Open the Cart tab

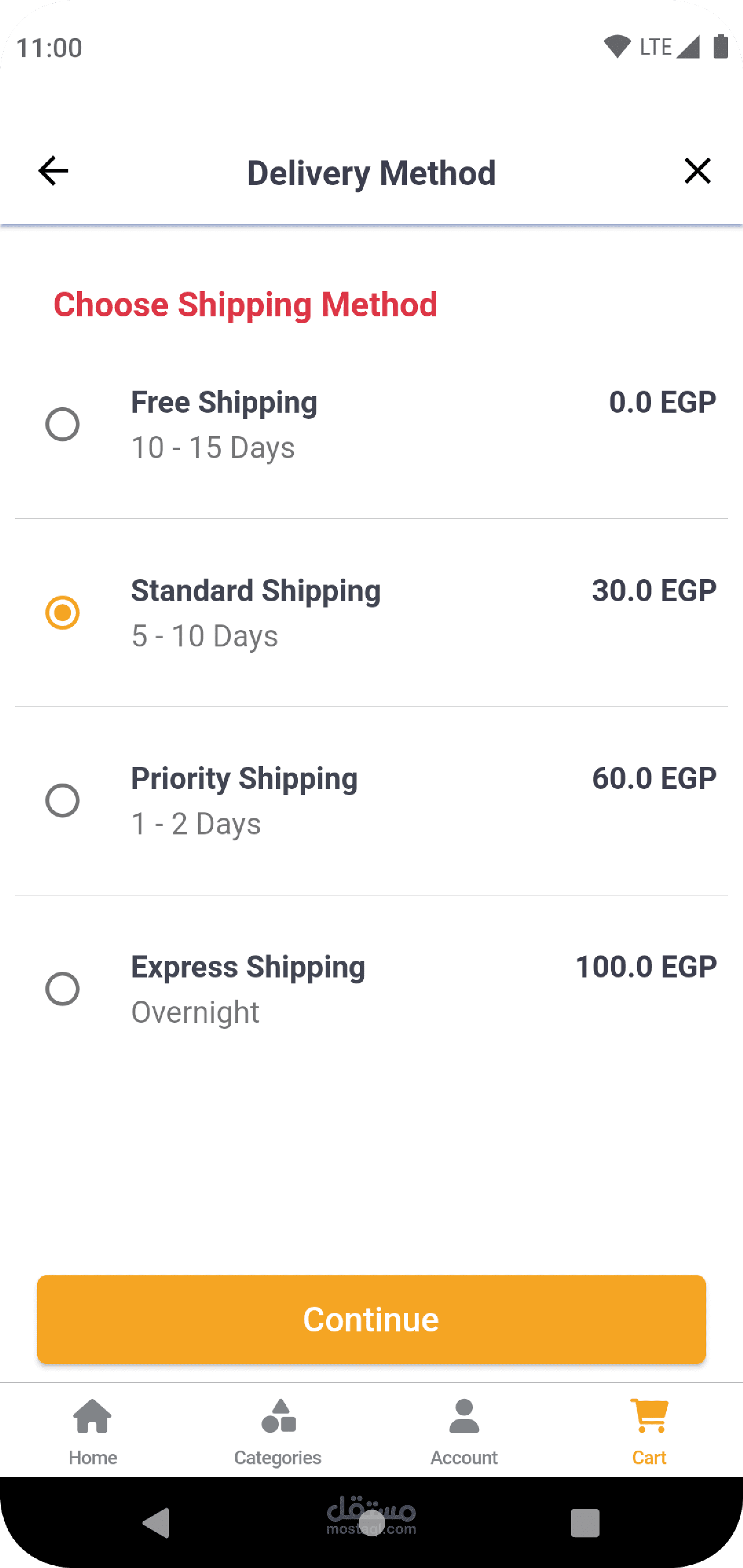[x=649, y=1432]
